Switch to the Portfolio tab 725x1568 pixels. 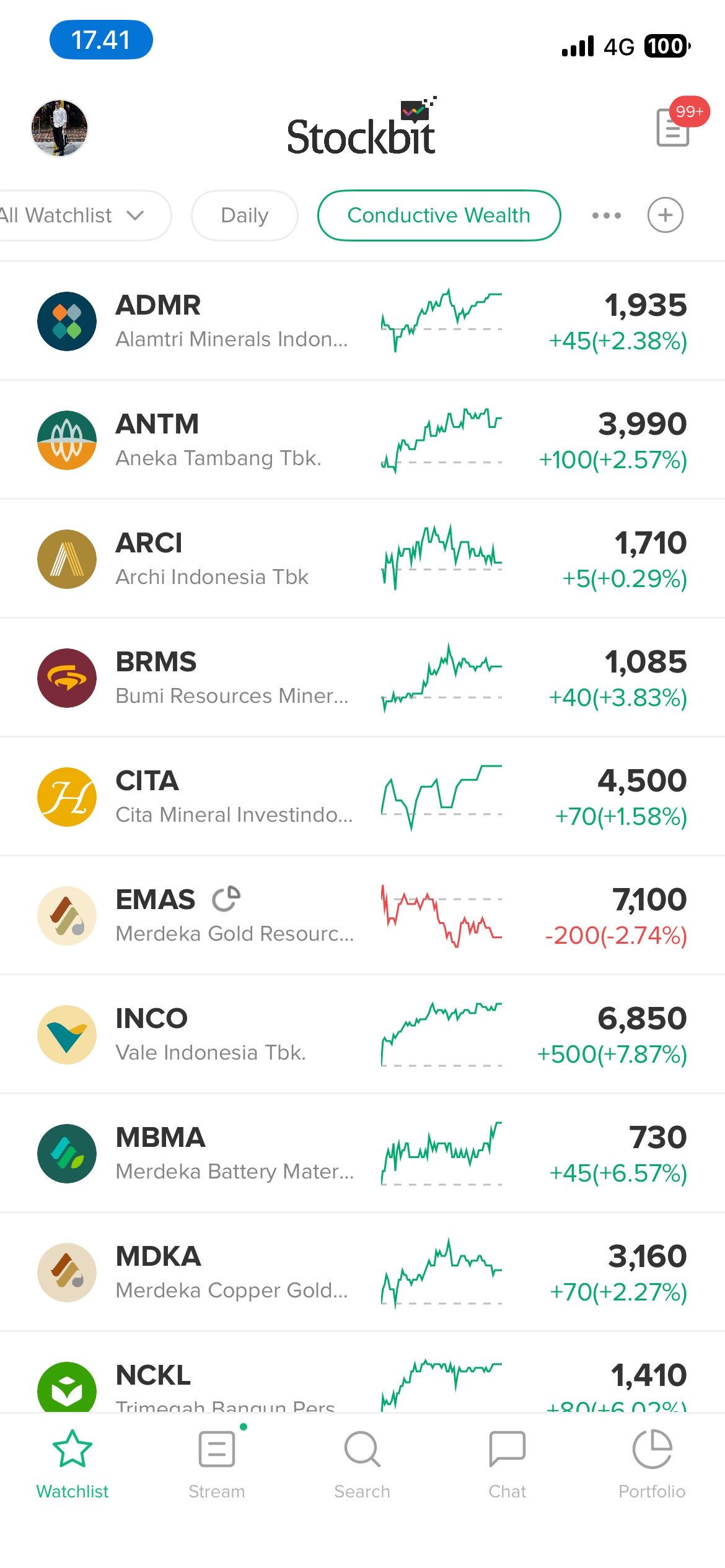(652, 1463)
